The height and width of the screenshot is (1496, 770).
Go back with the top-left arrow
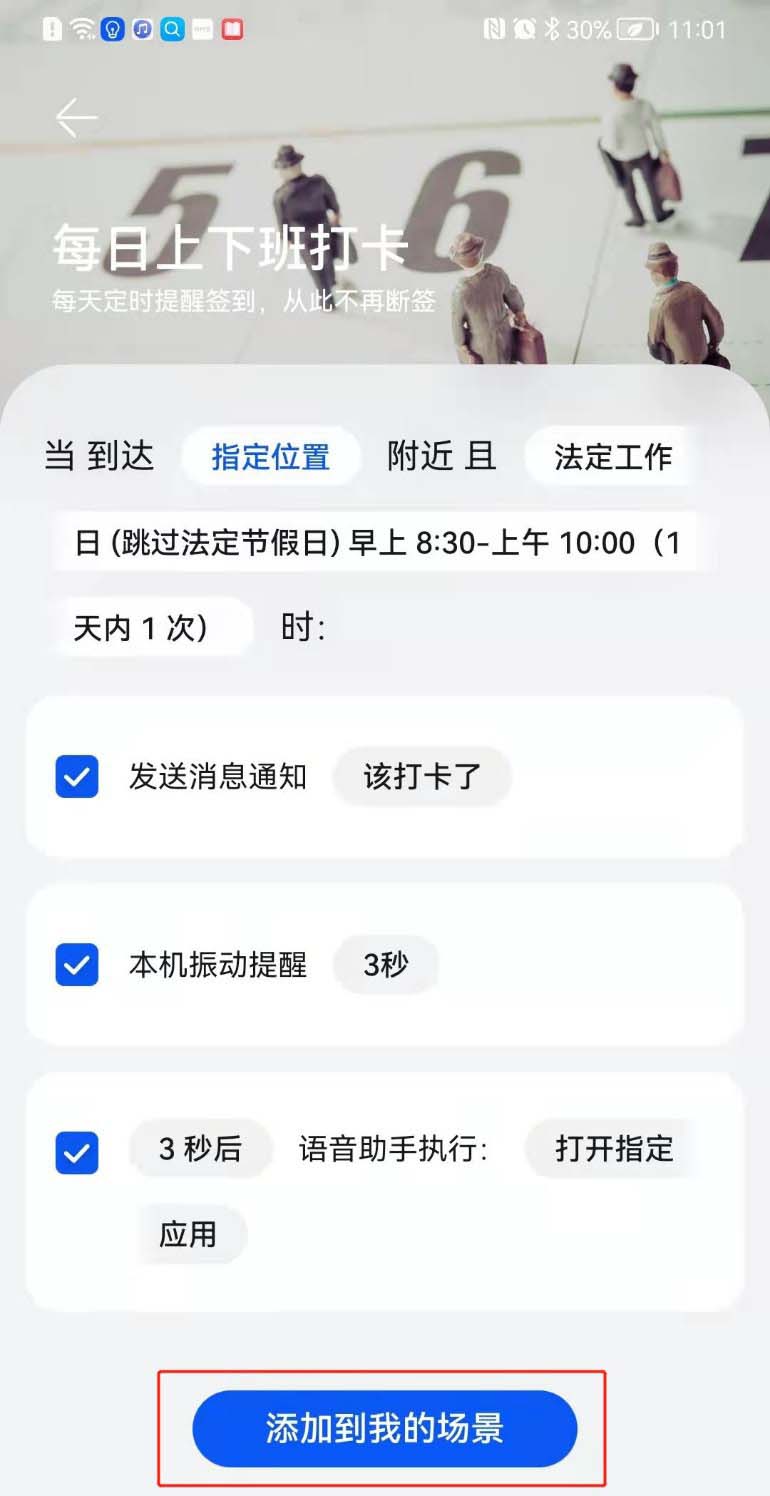76,118
